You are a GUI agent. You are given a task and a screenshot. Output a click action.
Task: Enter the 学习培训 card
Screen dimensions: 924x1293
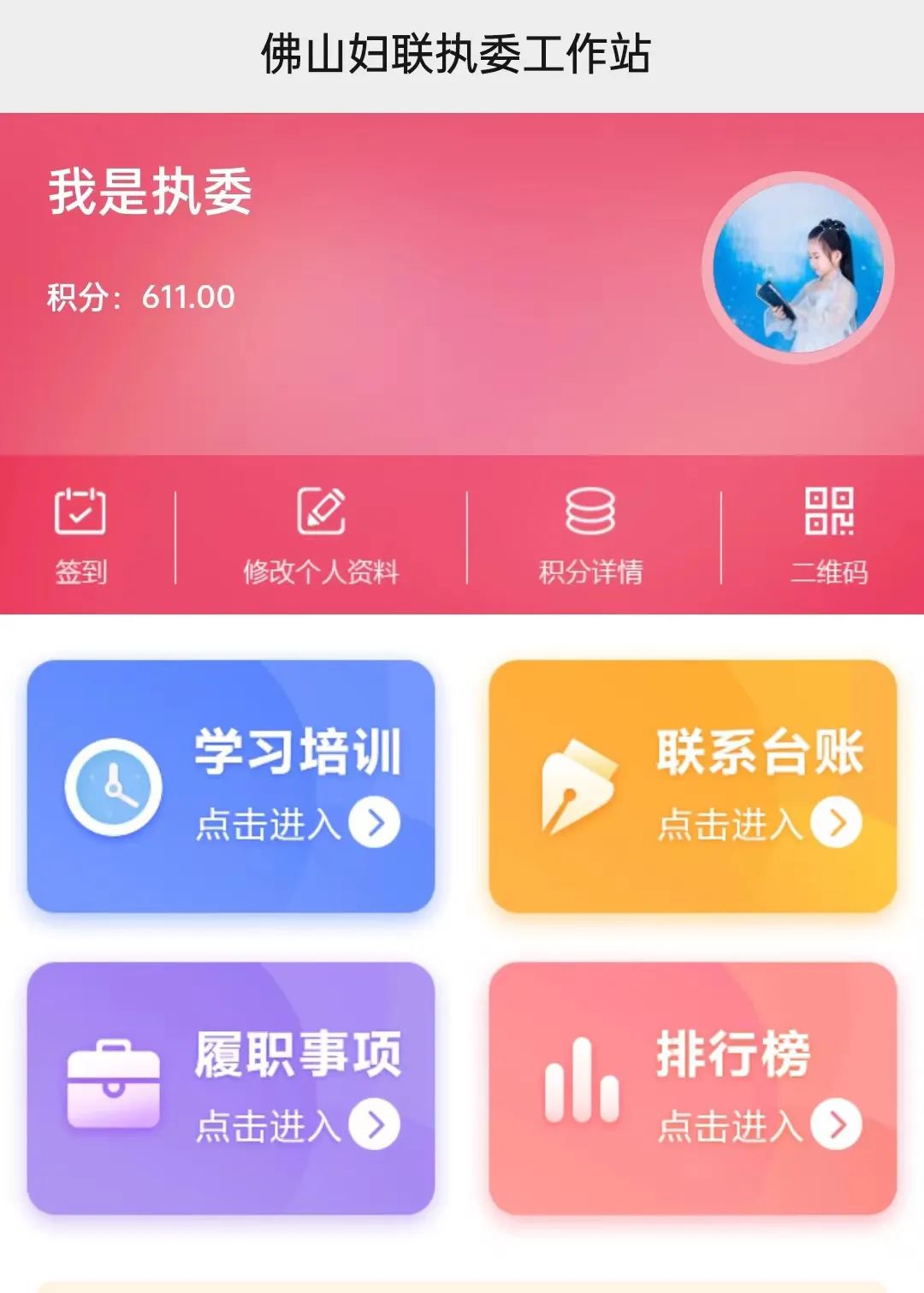pyautogui.click(x=231, y=786)
